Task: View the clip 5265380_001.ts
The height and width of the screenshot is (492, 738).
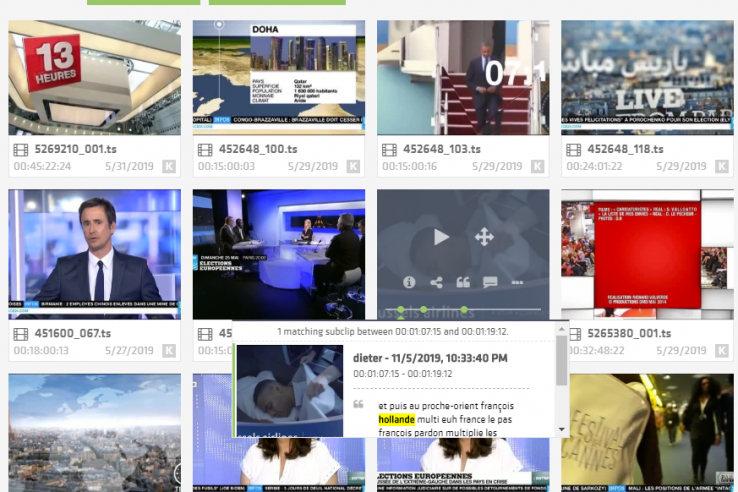Action: click(647, 248)
